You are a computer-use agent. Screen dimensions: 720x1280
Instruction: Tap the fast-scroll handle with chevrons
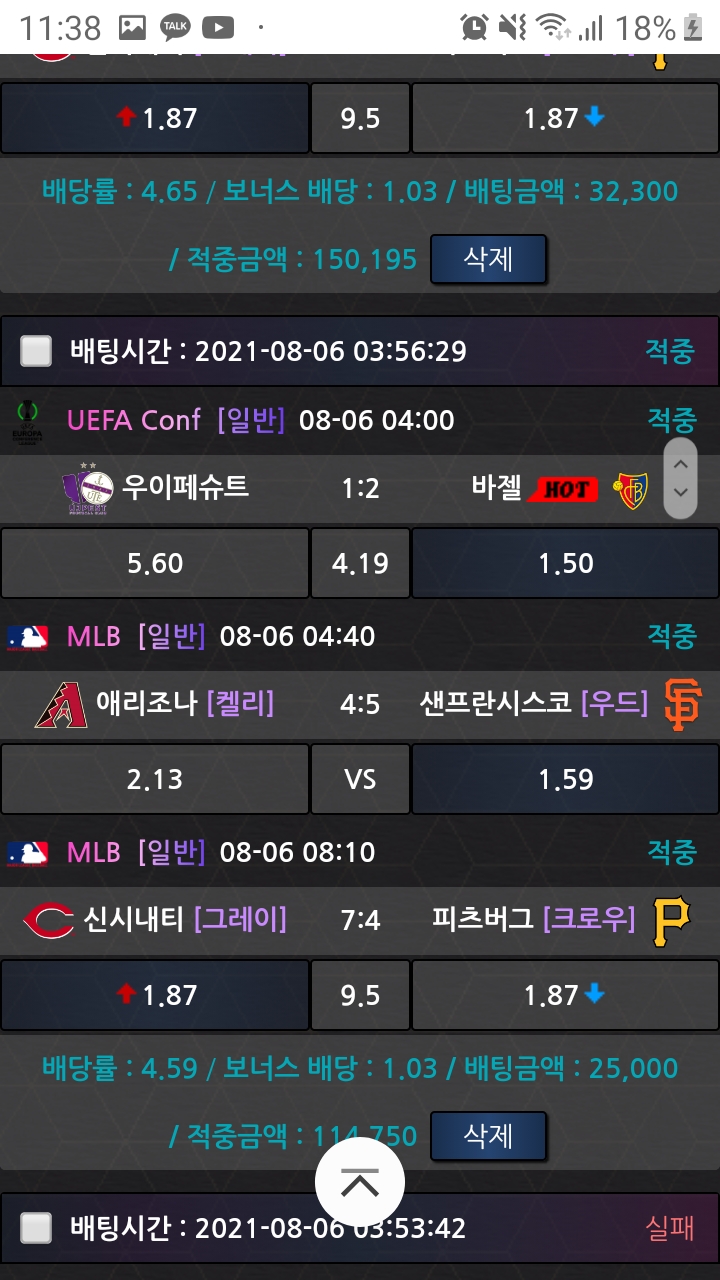pos(681,478)
